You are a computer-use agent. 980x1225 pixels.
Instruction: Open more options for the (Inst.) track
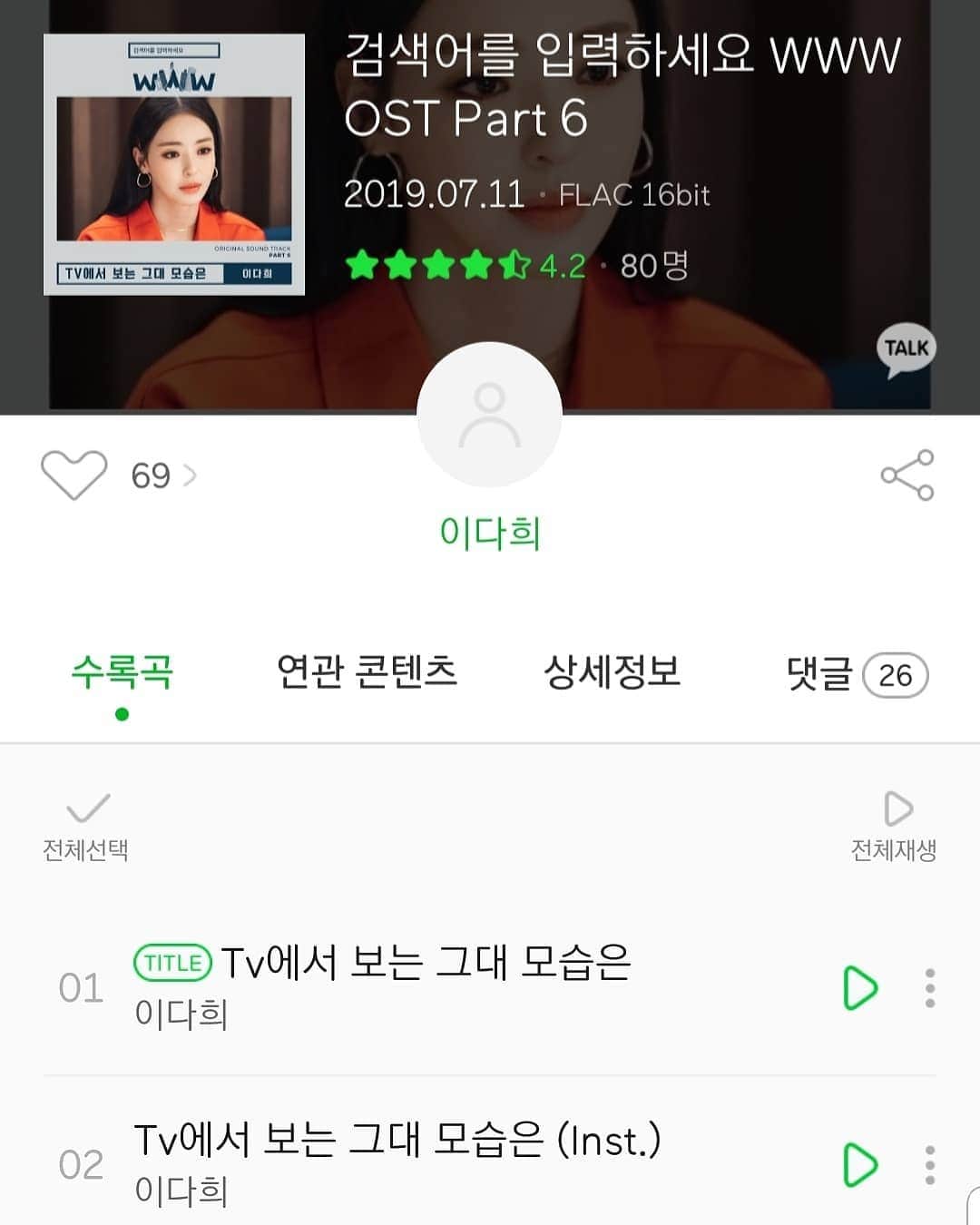point(930,1165)
